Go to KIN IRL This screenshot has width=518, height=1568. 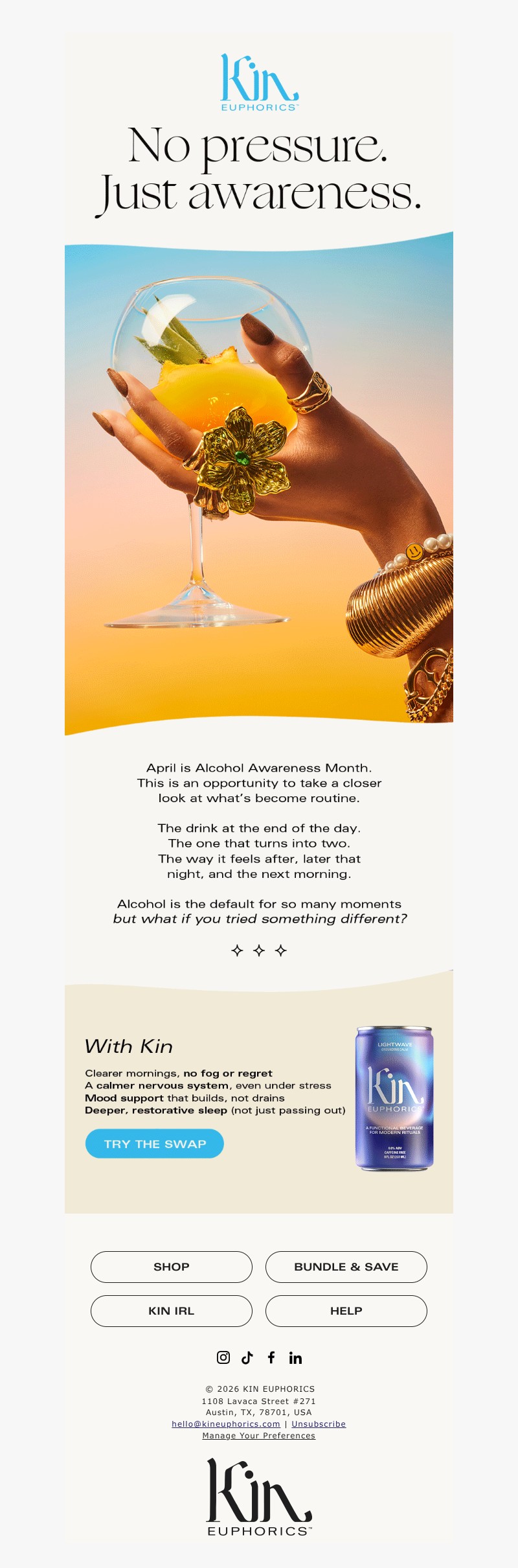point(172,1311)
